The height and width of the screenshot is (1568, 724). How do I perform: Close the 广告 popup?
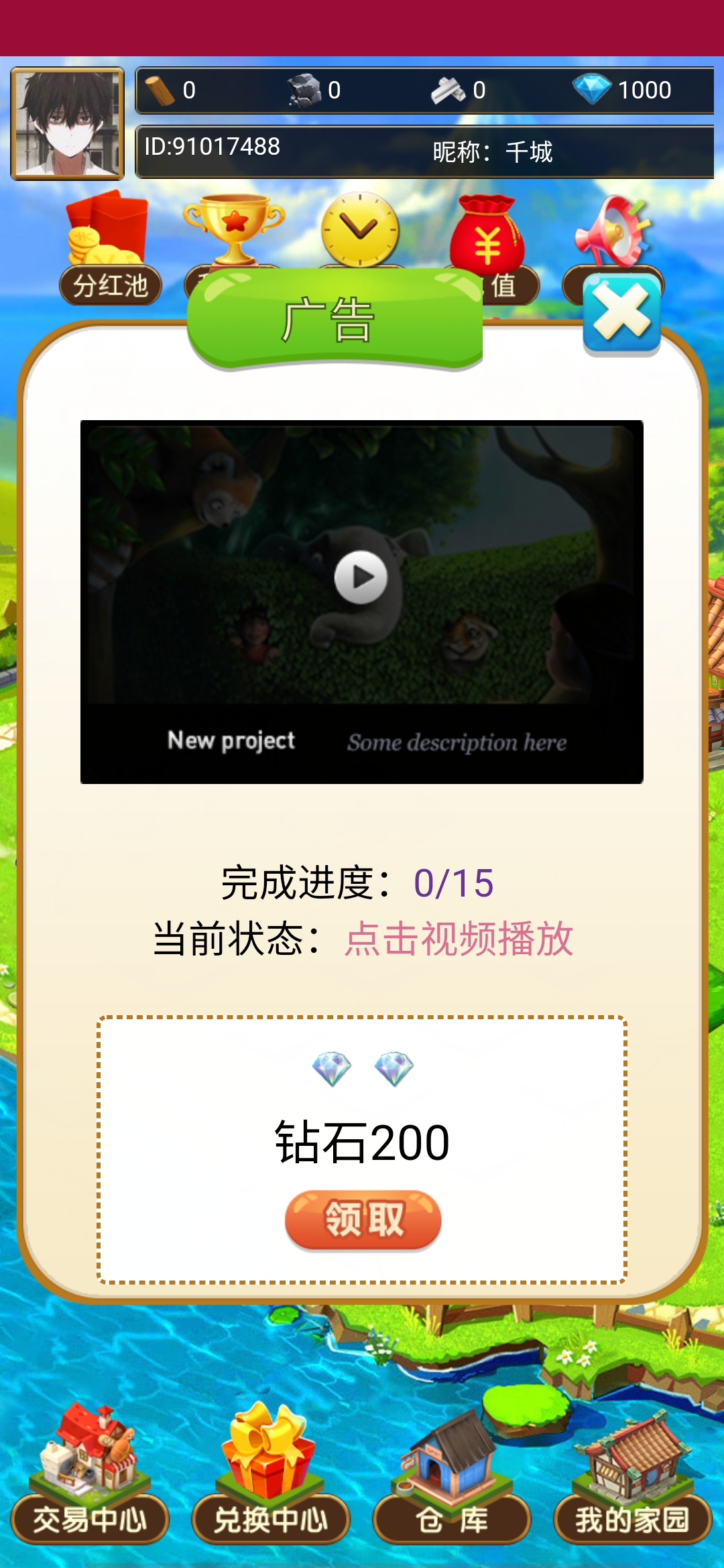tap(621, 314)
